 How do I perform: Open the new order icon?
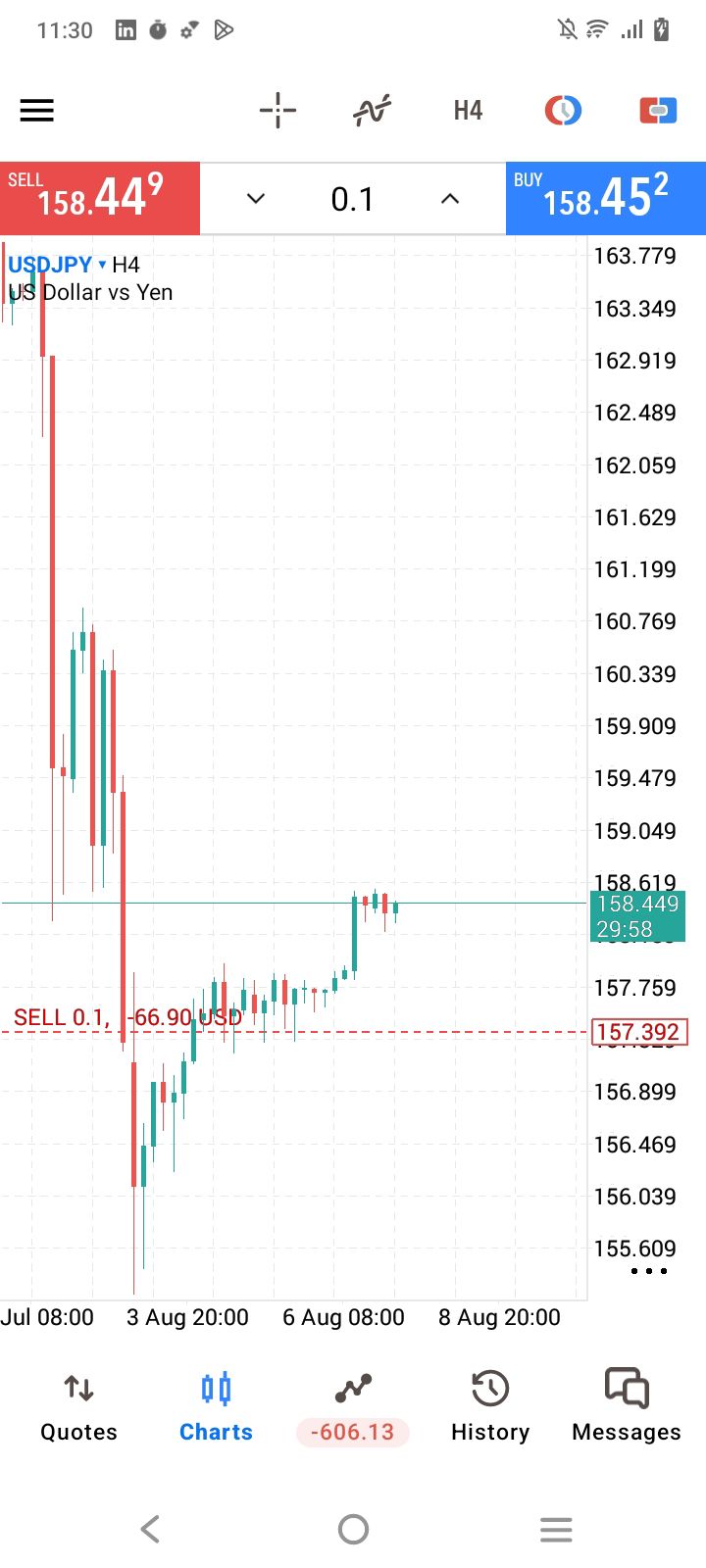point(658,110)
